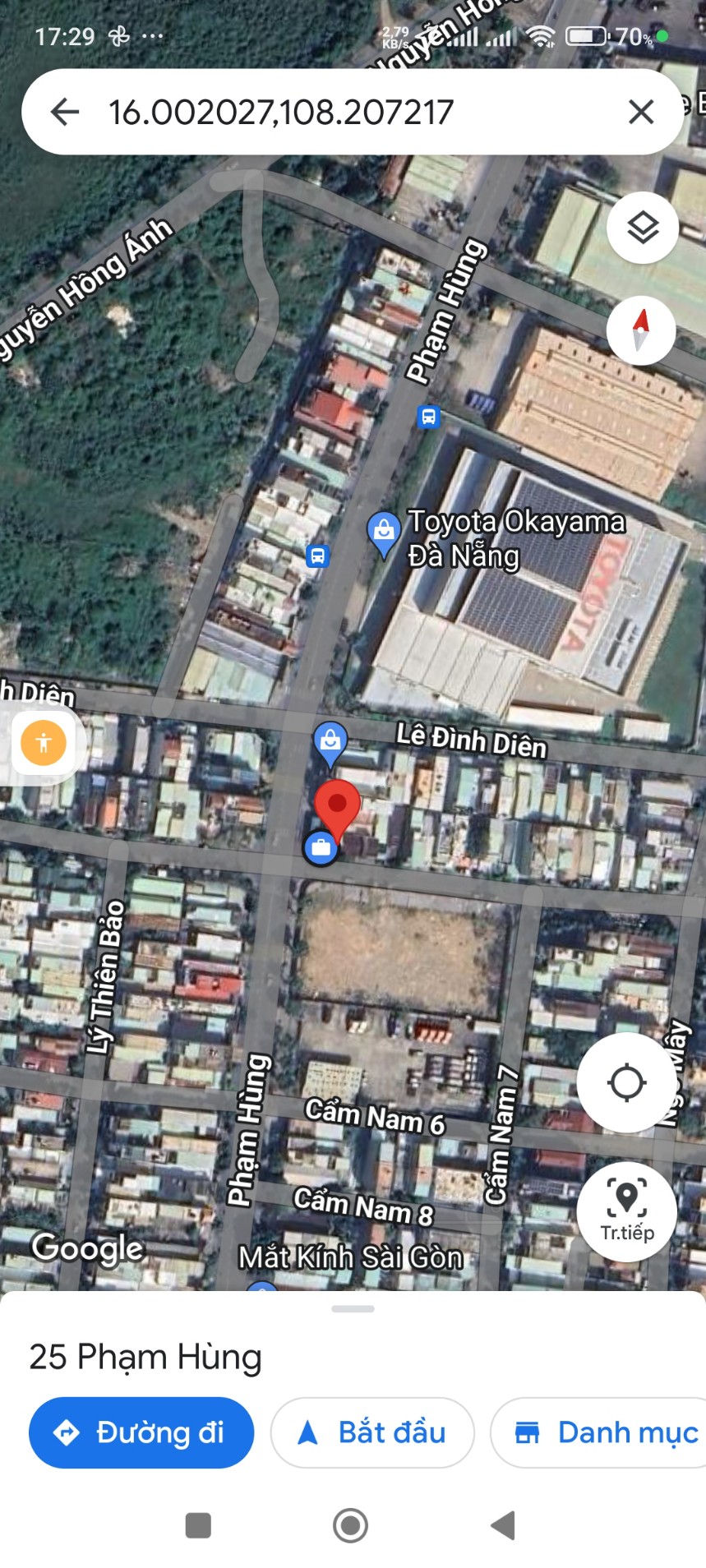This screenshot has height=1568, width=706.
Task: Go back from the search result
Action: (65, 112)
